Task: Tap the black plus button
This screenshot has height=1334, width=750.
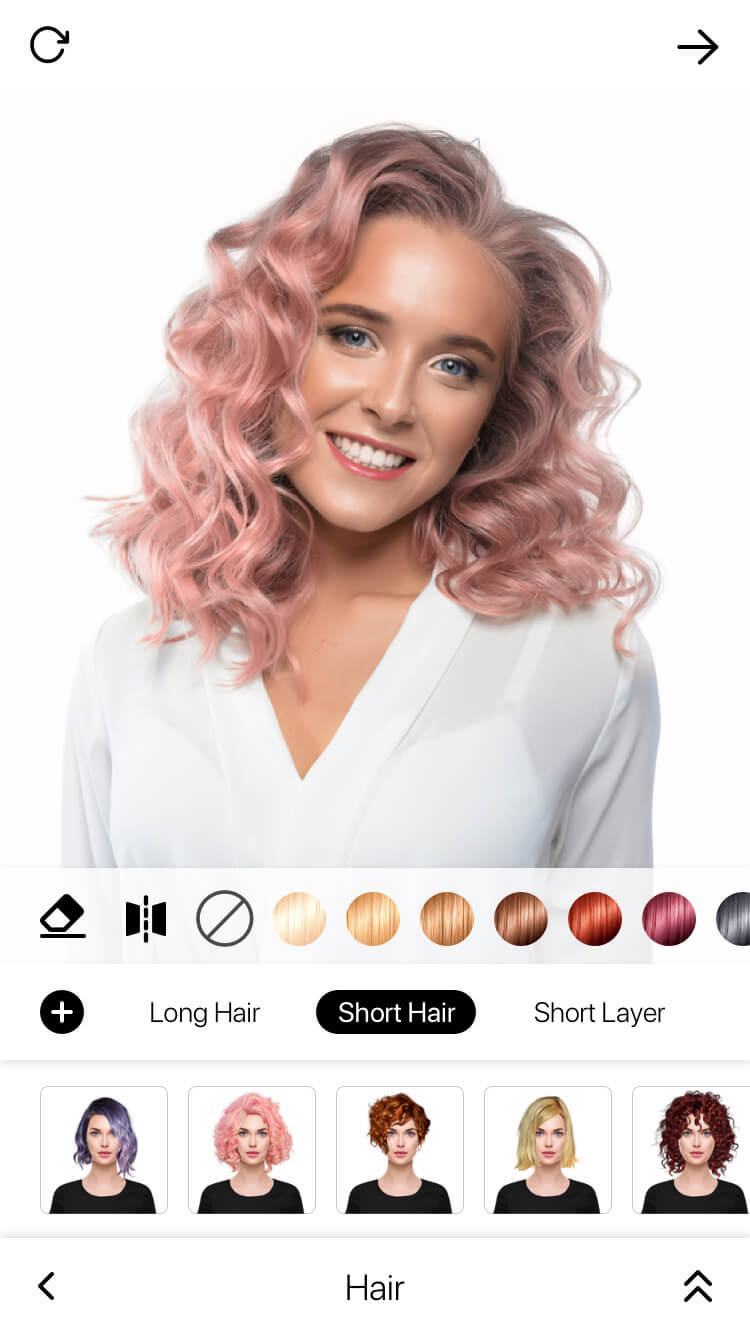Action: (x=62, y=1012)
